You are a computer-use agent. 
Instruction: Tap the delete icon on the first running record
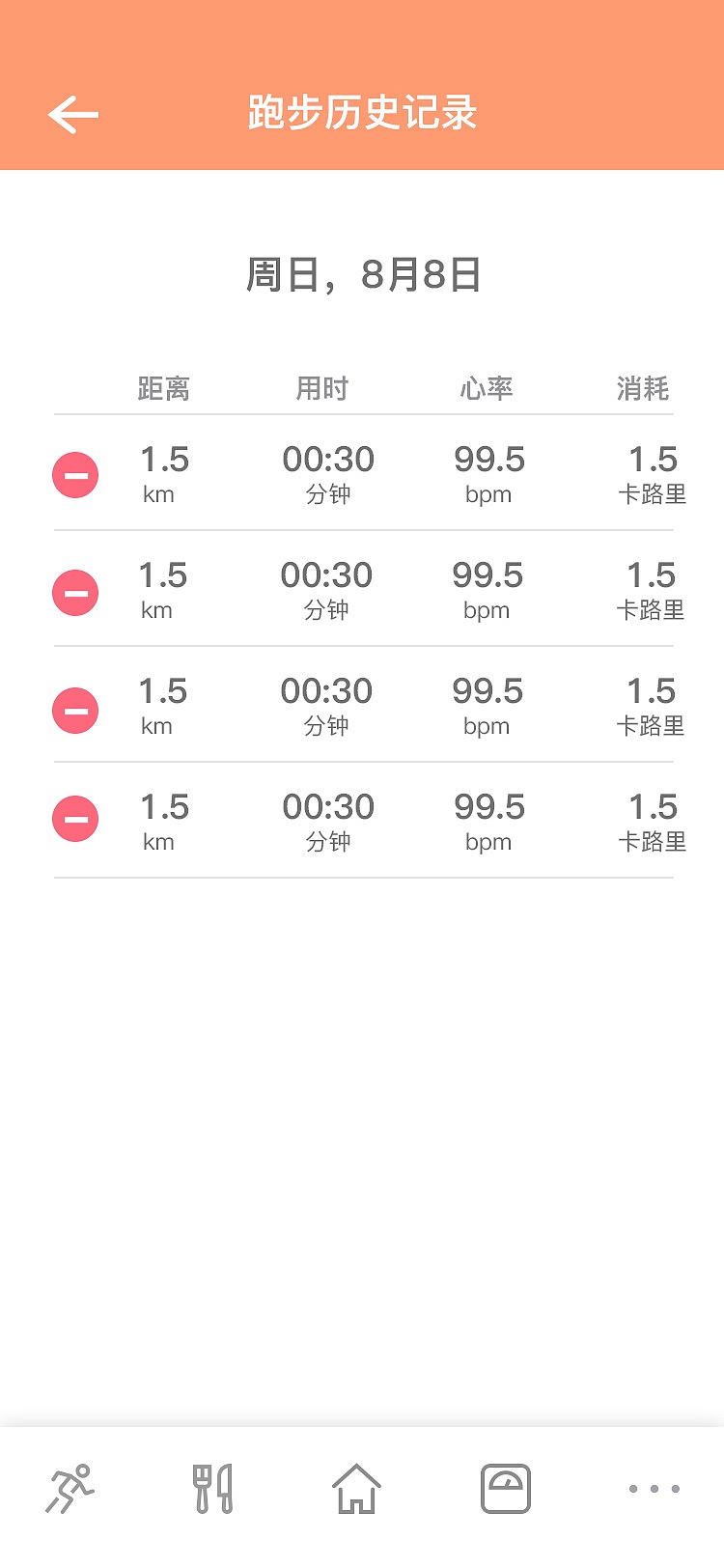(x=75, y=475)
